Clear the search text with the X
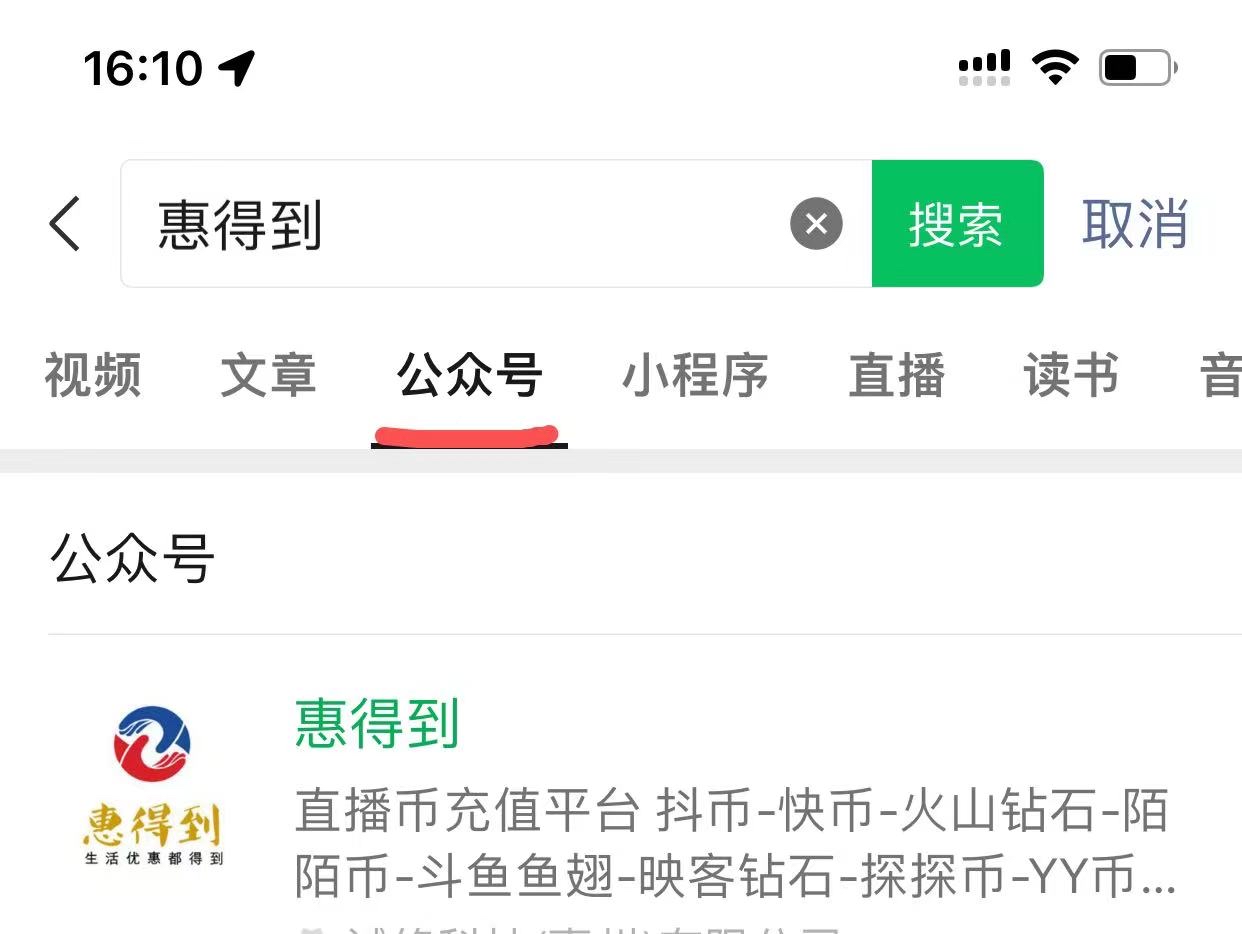1242x934 pixels. point(816,224)
